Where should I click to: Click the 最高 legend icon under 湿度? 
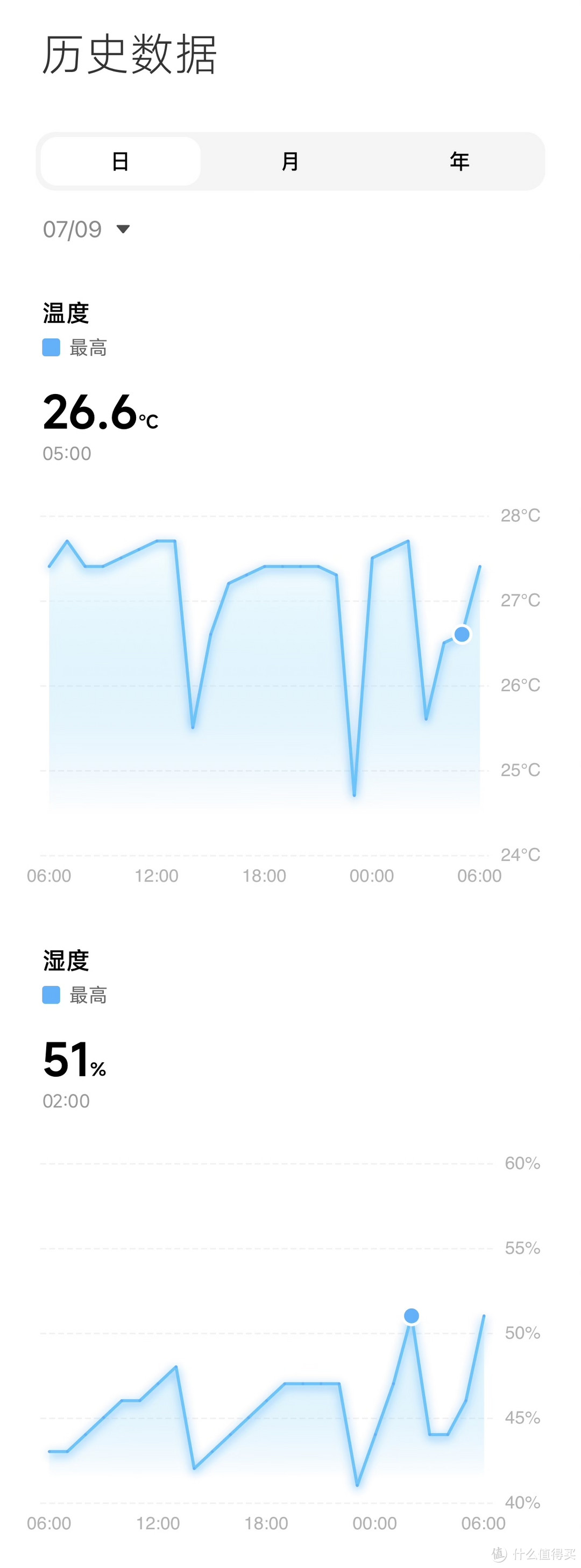[x=51, y=995]
